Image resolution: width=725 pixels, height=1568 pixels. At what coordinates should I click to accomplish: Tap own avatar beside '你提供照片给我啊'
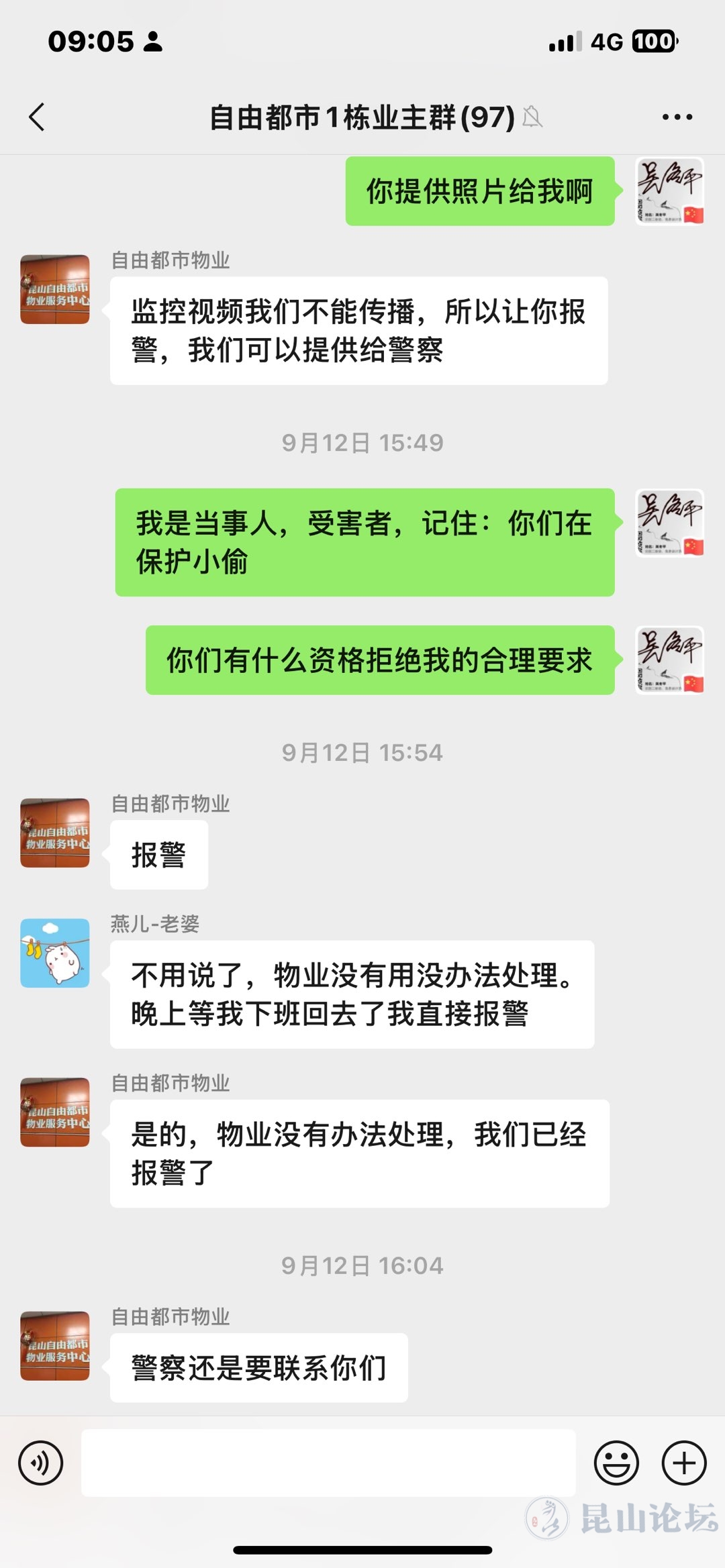(669, 191)
